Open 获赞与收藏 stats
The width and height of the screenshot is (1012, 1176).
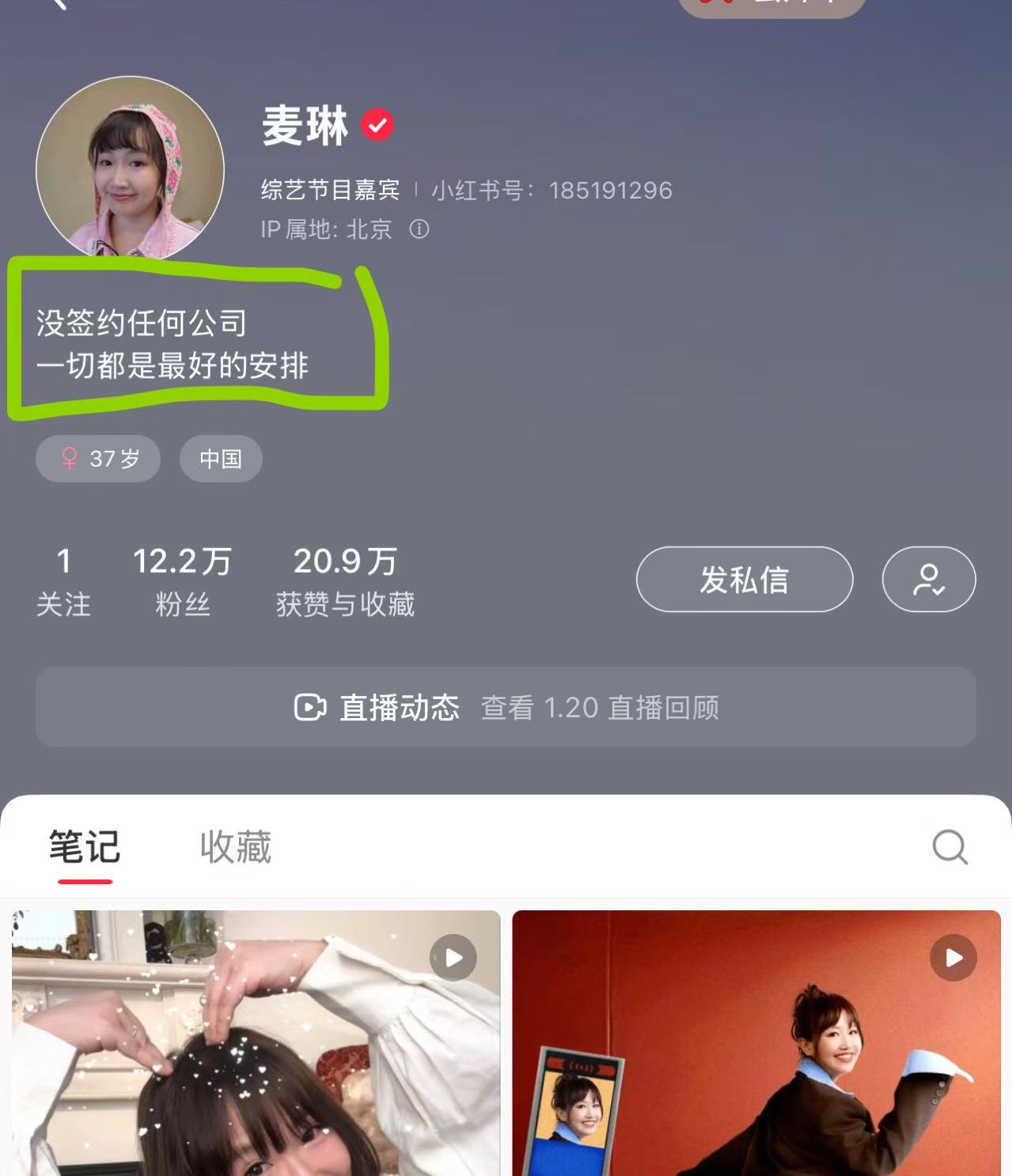[345, 581]
